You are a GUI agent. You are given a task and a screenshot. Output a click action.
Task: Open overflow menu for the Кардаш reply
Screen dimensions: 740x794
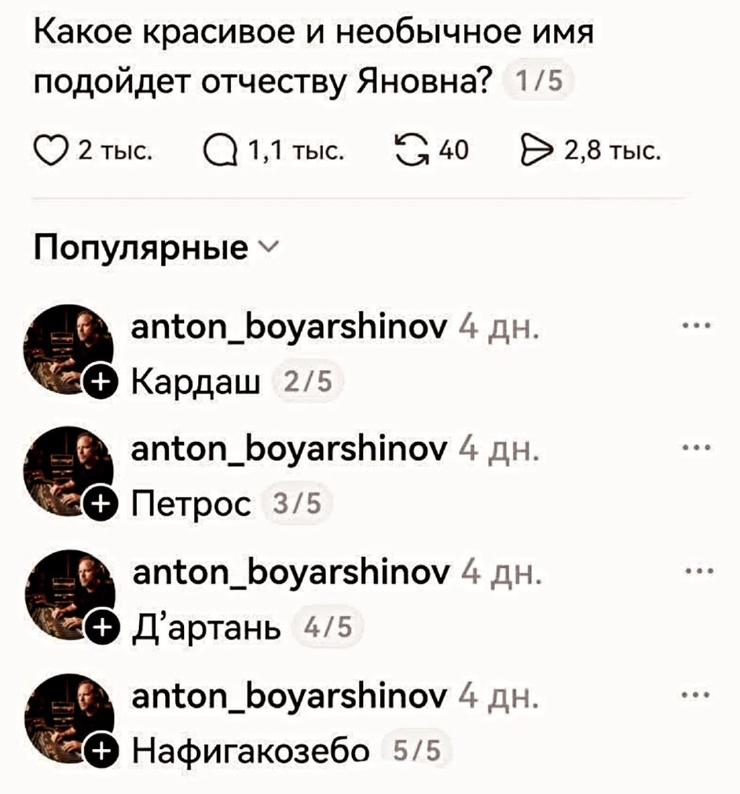click(697, 327)
